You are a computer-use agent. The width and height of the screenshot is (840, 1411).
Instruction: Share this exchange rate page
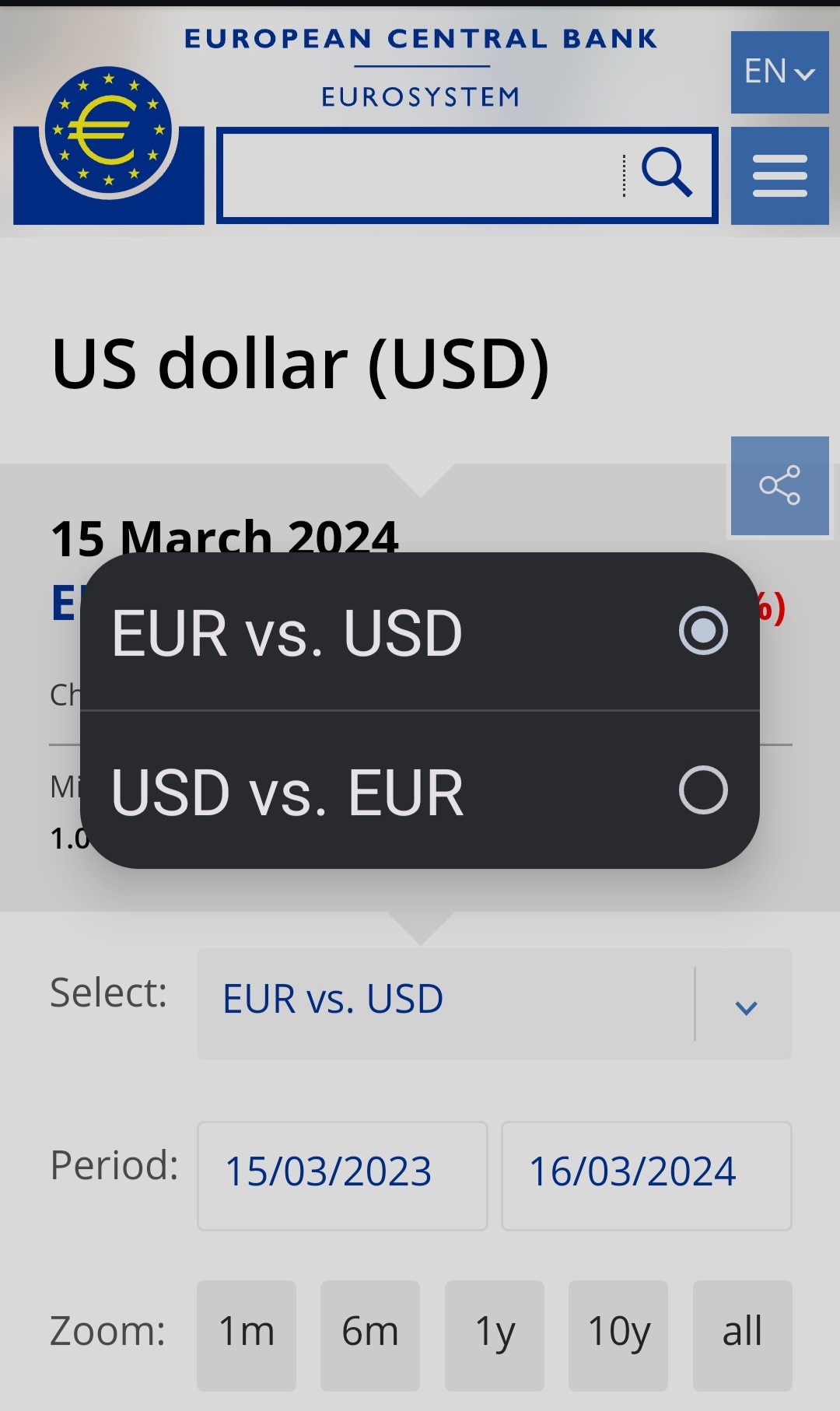click(x=779, y=486)
